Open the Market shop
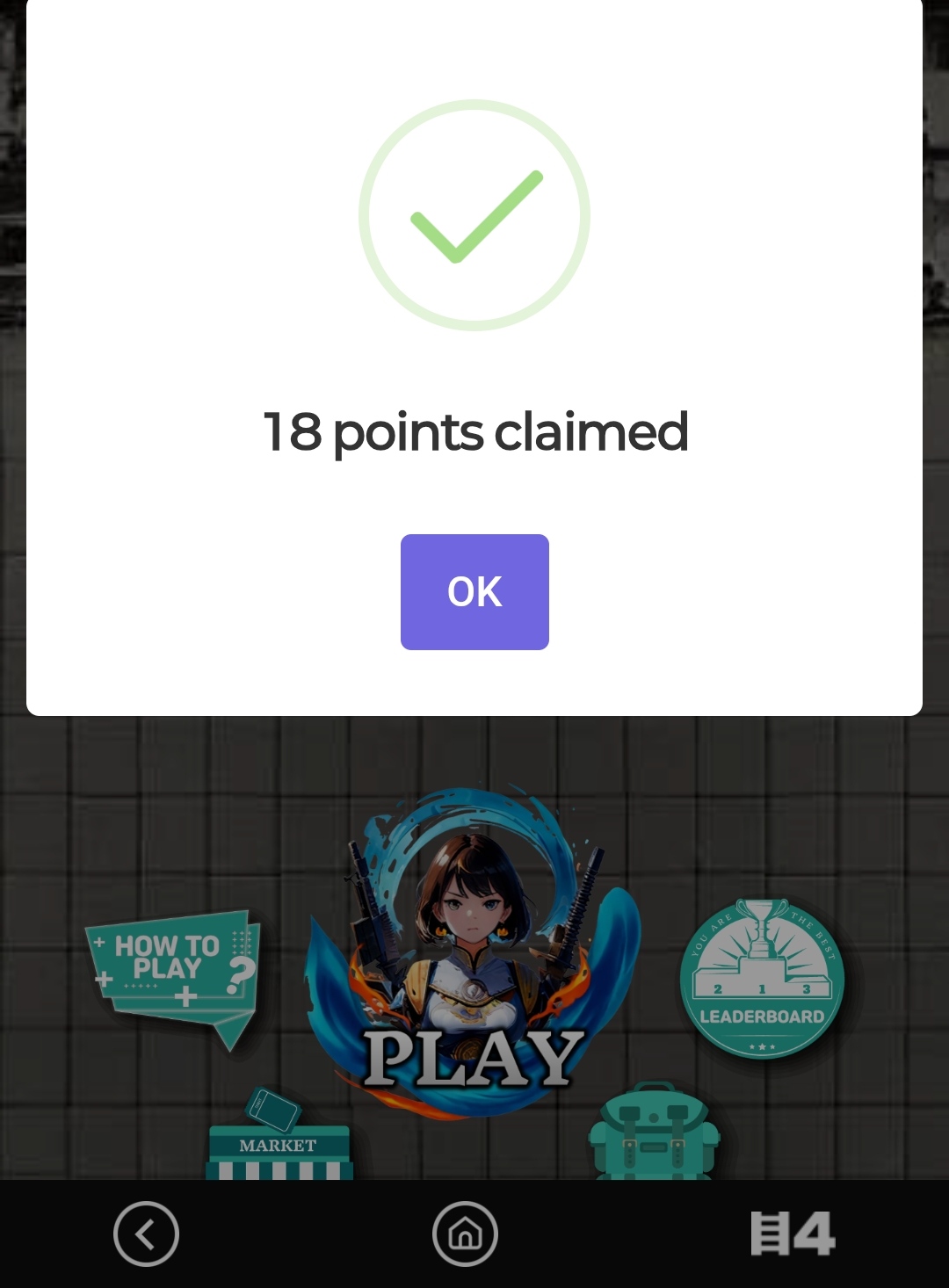The height and width of the screenshot is (1288, 949). click(x=279, y=1134)
